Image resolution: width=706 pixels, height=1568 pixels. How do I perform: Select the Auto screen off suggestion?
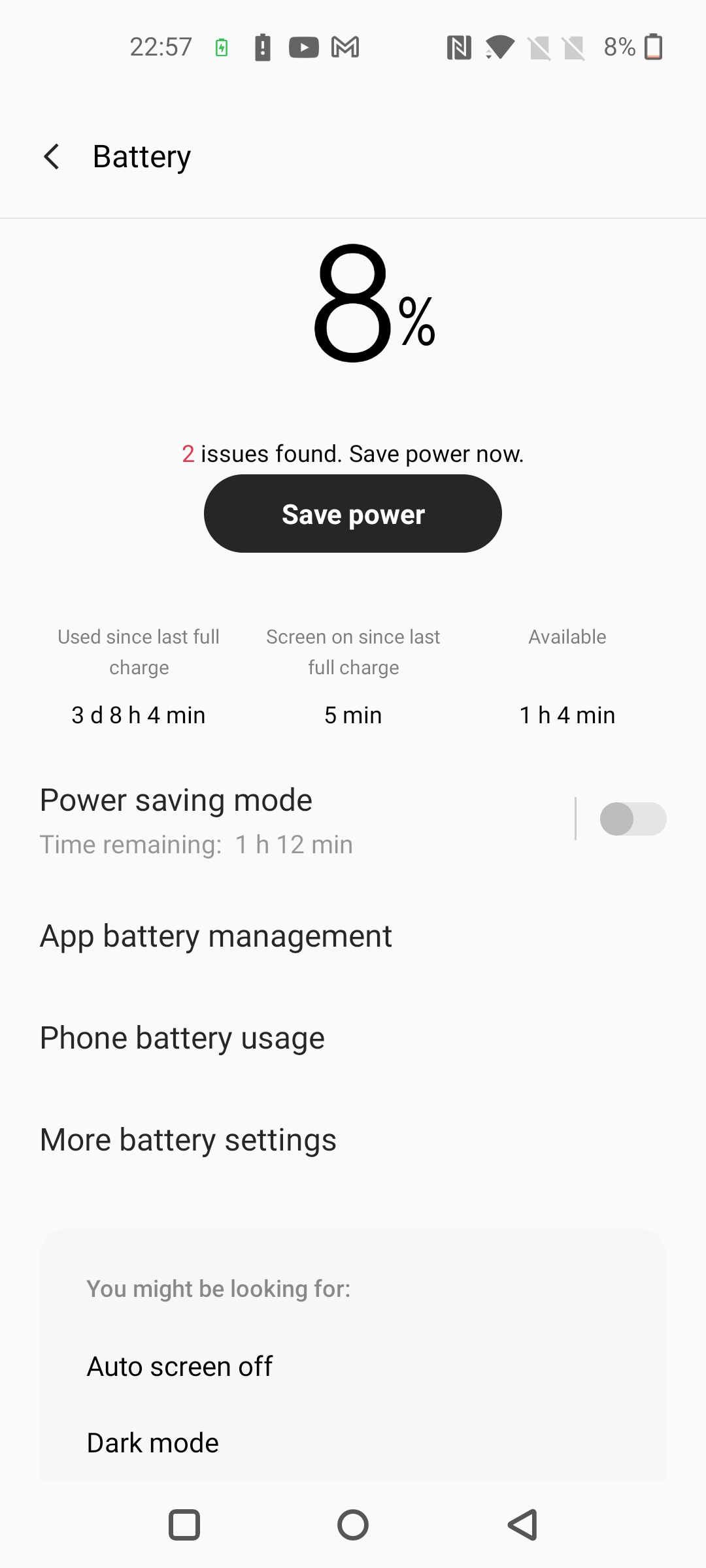(353, 1366)
